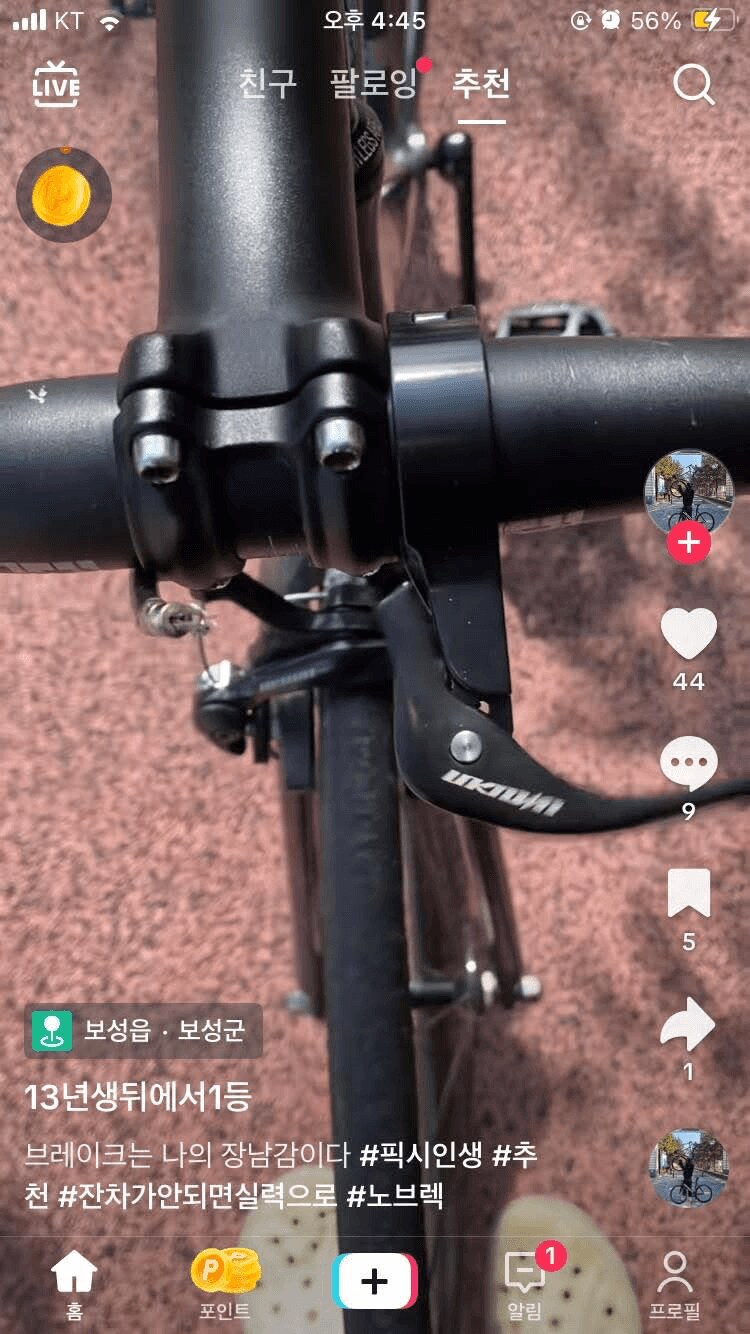Viewport: 750px width, 1334px height.
Task: Follow the creator with the plus badge
Action: pos(689,543)
